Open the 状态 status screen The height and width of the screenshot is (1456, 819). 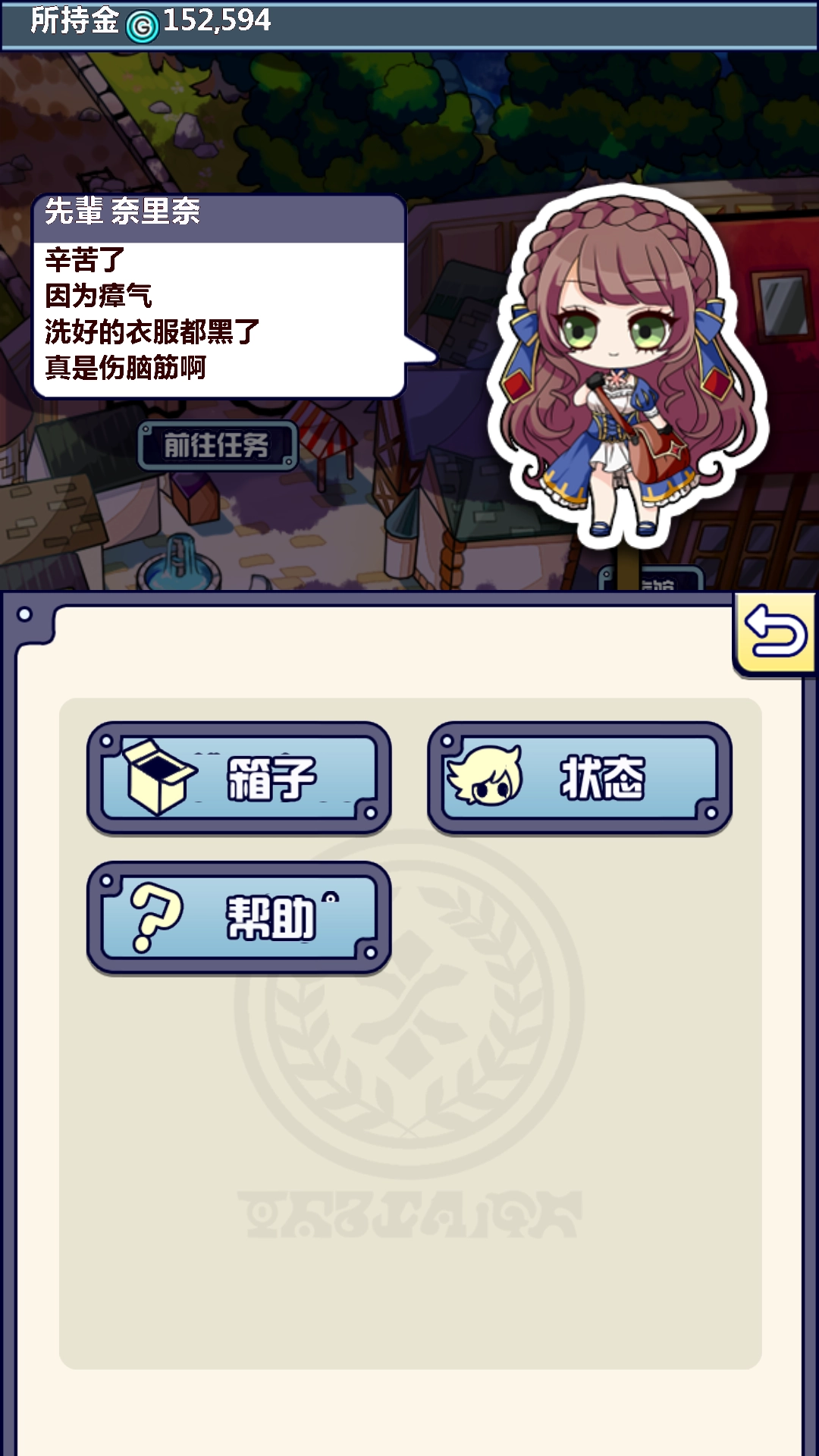pos(579,778)
